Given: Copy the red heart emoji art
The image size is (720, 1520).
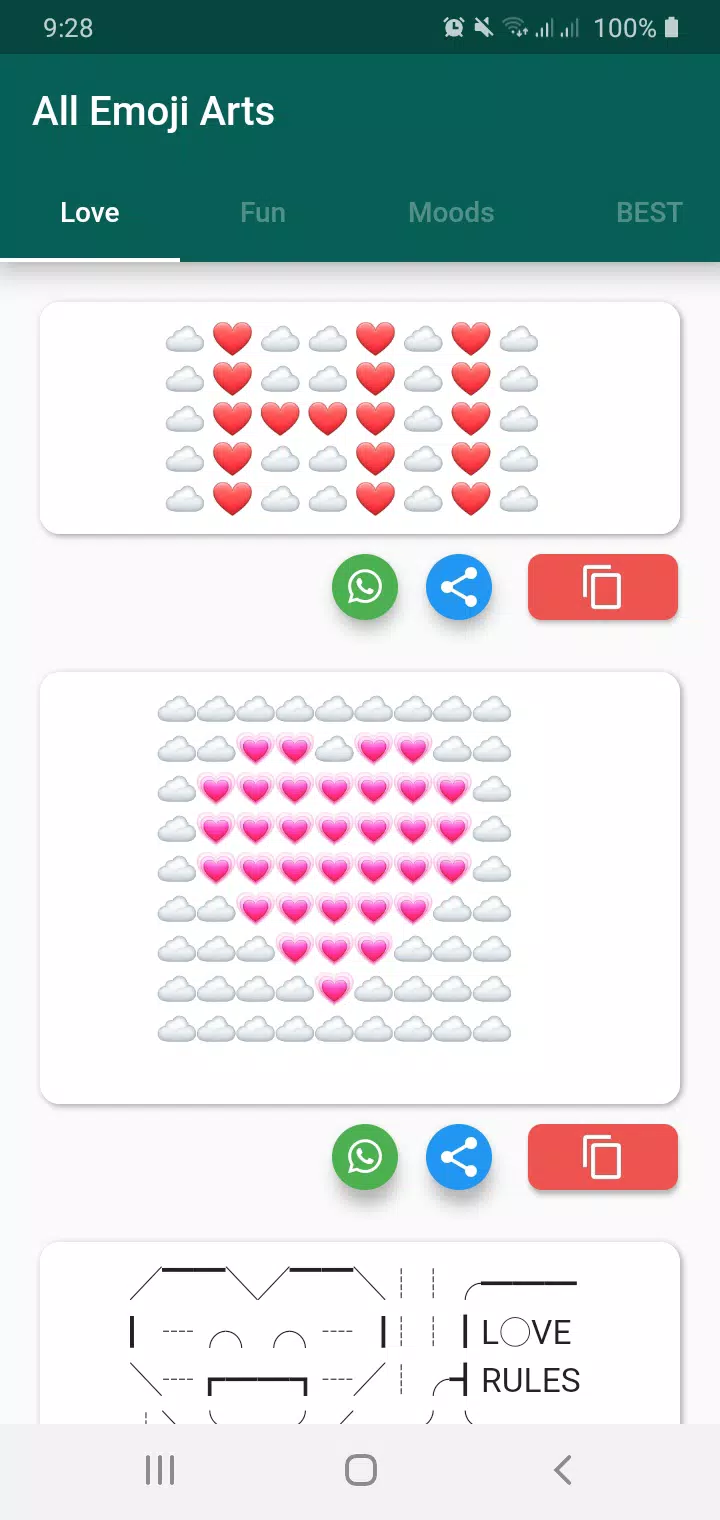Looking at the screenshot, I should (602, 587).
